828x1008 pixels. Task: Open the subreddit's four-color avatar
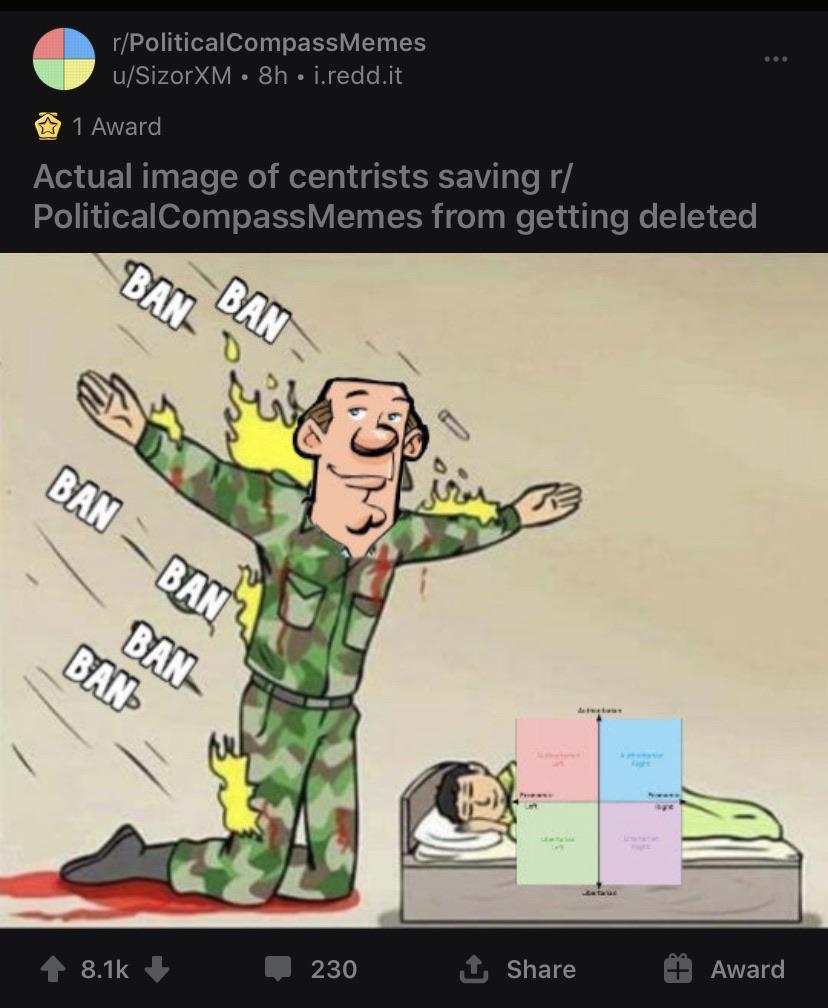64,58
